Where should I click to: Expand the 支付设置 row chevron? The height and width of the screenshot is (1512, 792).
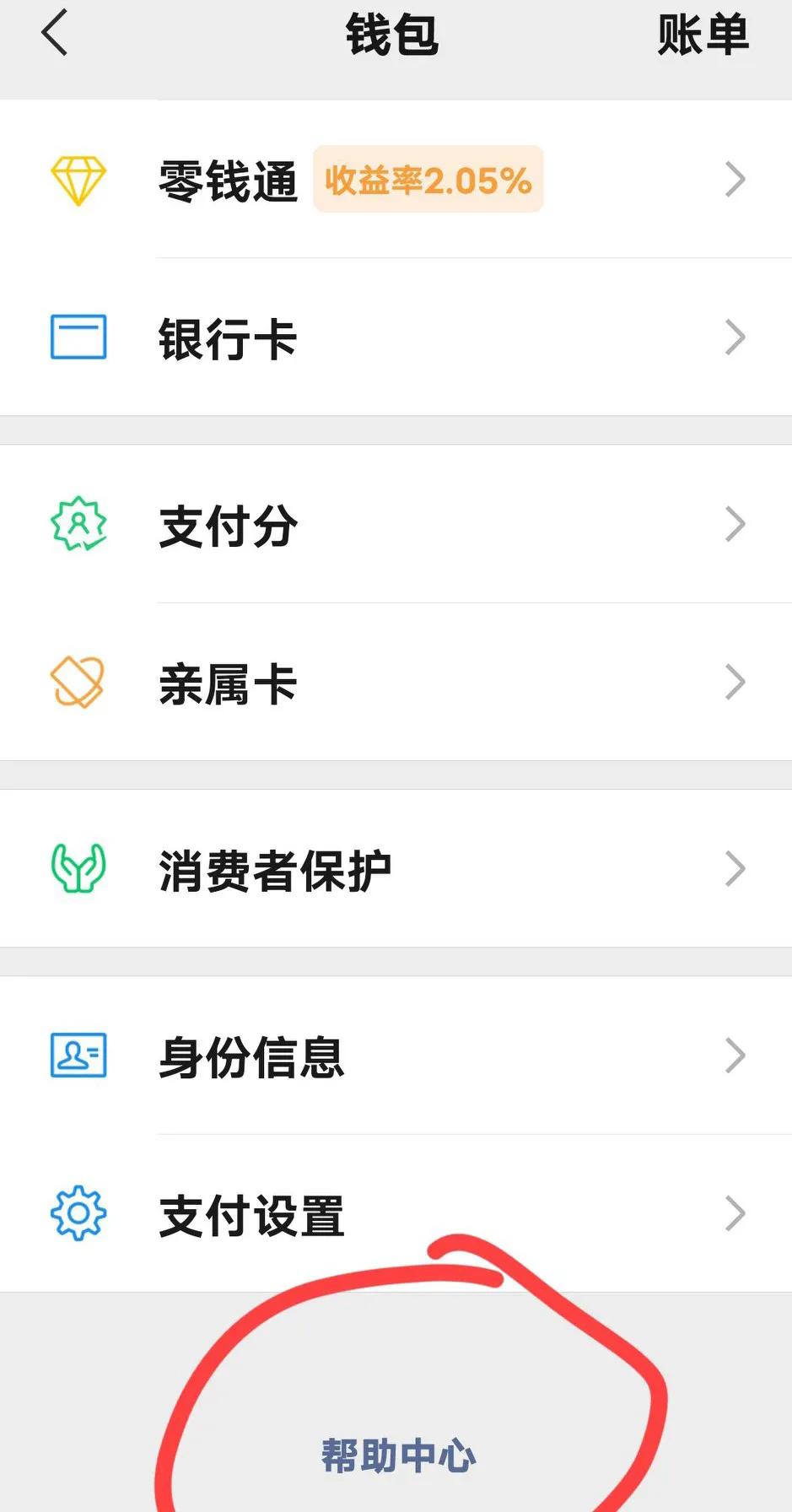(735, 1213)
